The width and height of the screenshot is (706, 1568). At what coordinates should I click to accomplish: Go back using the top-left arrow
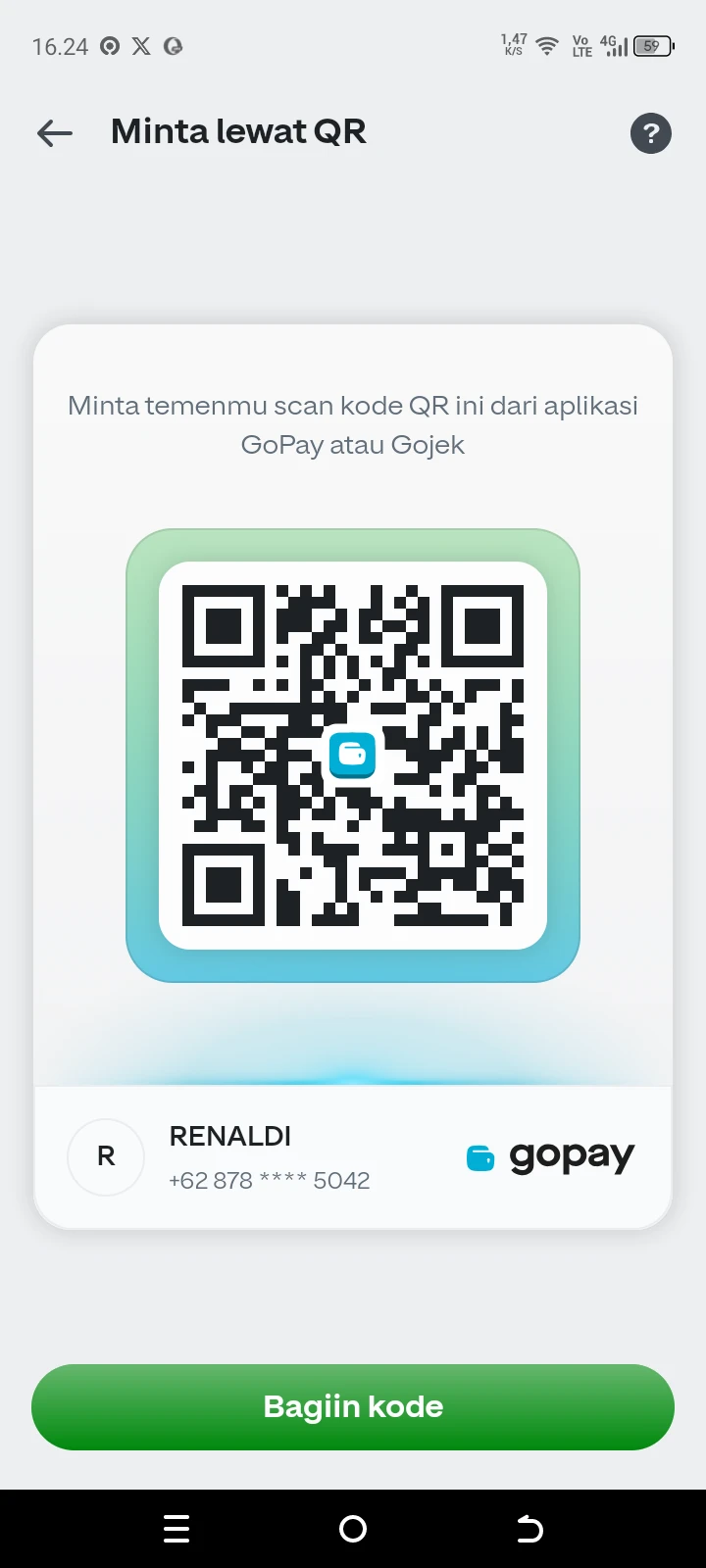[55, 132]
